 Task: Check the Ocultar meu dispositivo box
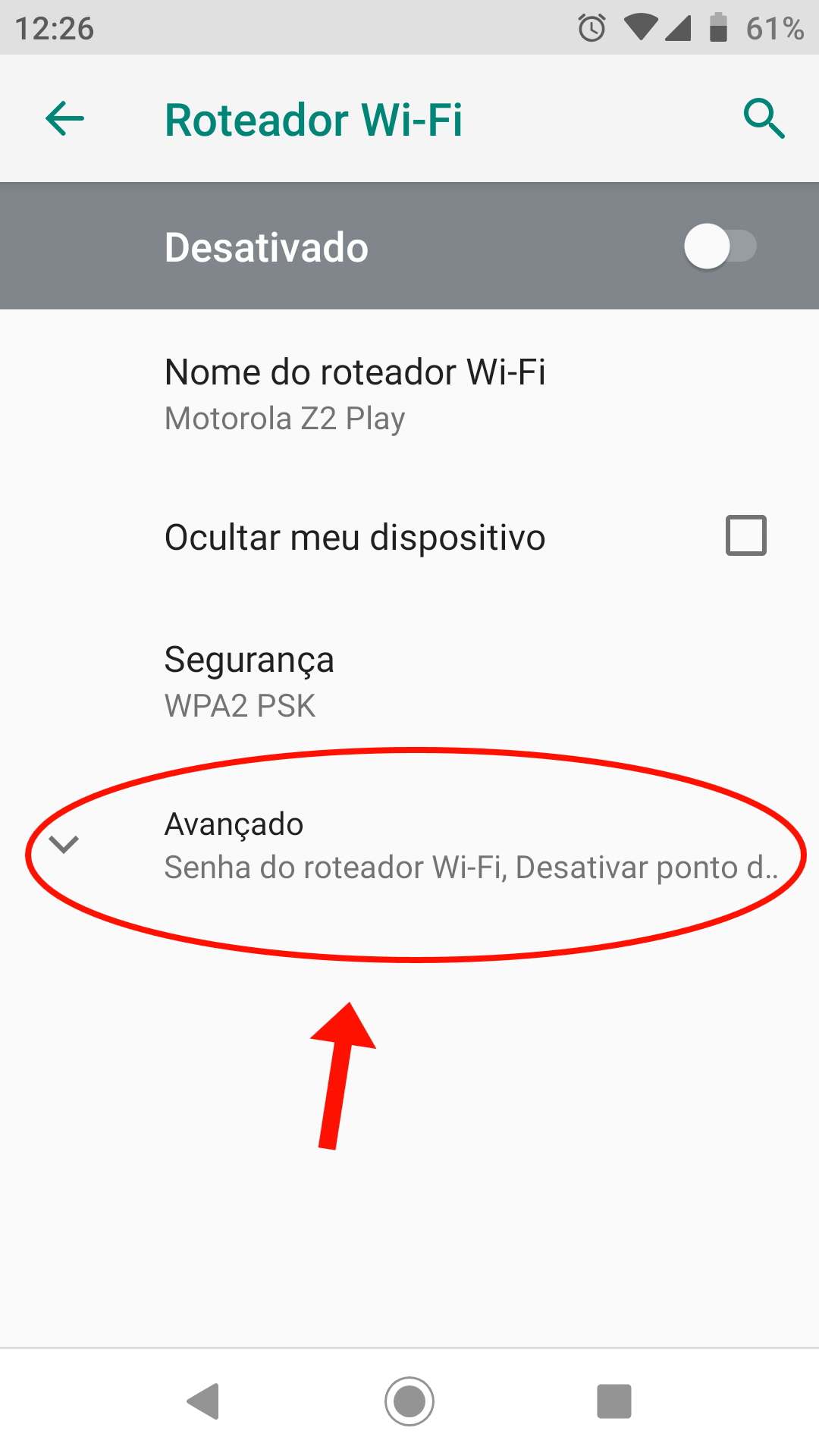pyautogui.click(x=745, y=535)
